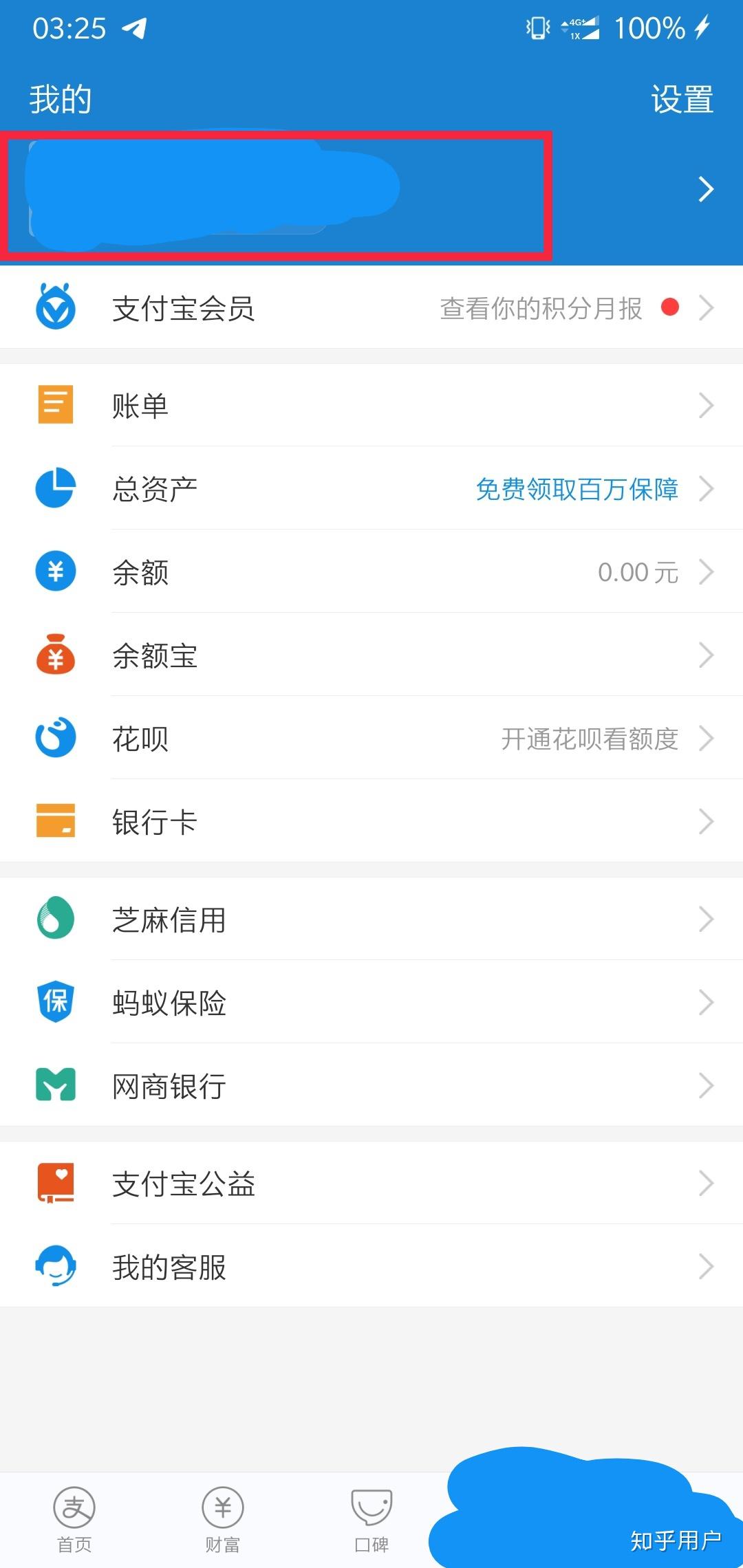Open 蚂蚁保险 row
743x1568 pixels.
371,1002
